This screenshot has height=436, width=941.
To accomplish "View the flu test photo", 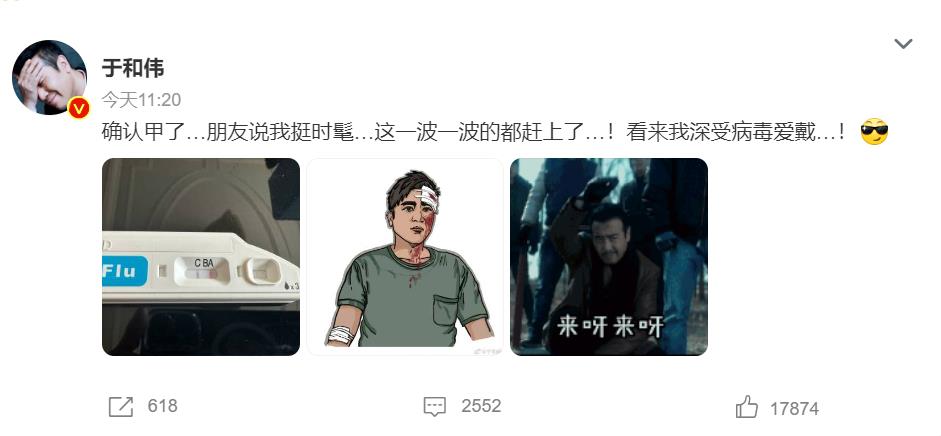I will click(201, 257).
